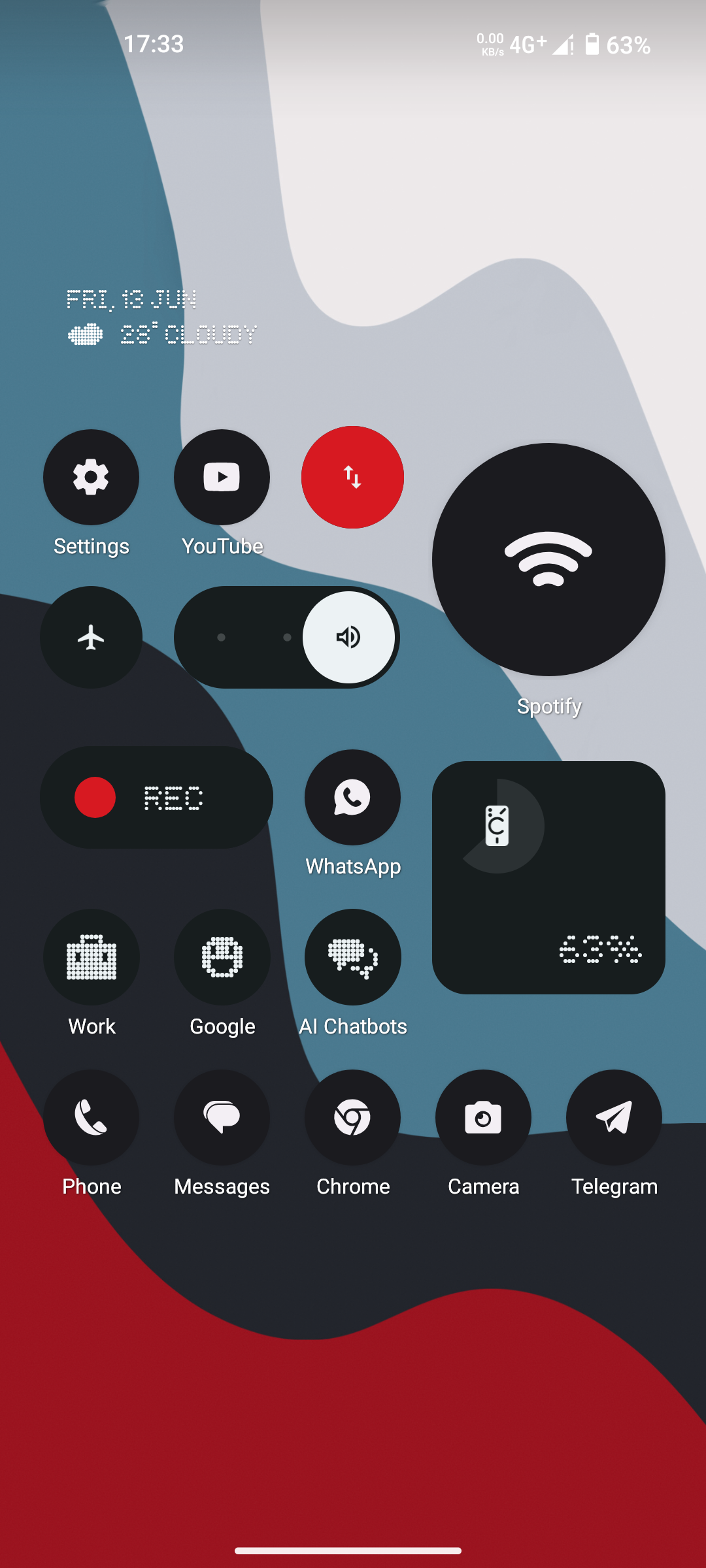
Task: Launch the Messages app
Action: pos(222,1117)
